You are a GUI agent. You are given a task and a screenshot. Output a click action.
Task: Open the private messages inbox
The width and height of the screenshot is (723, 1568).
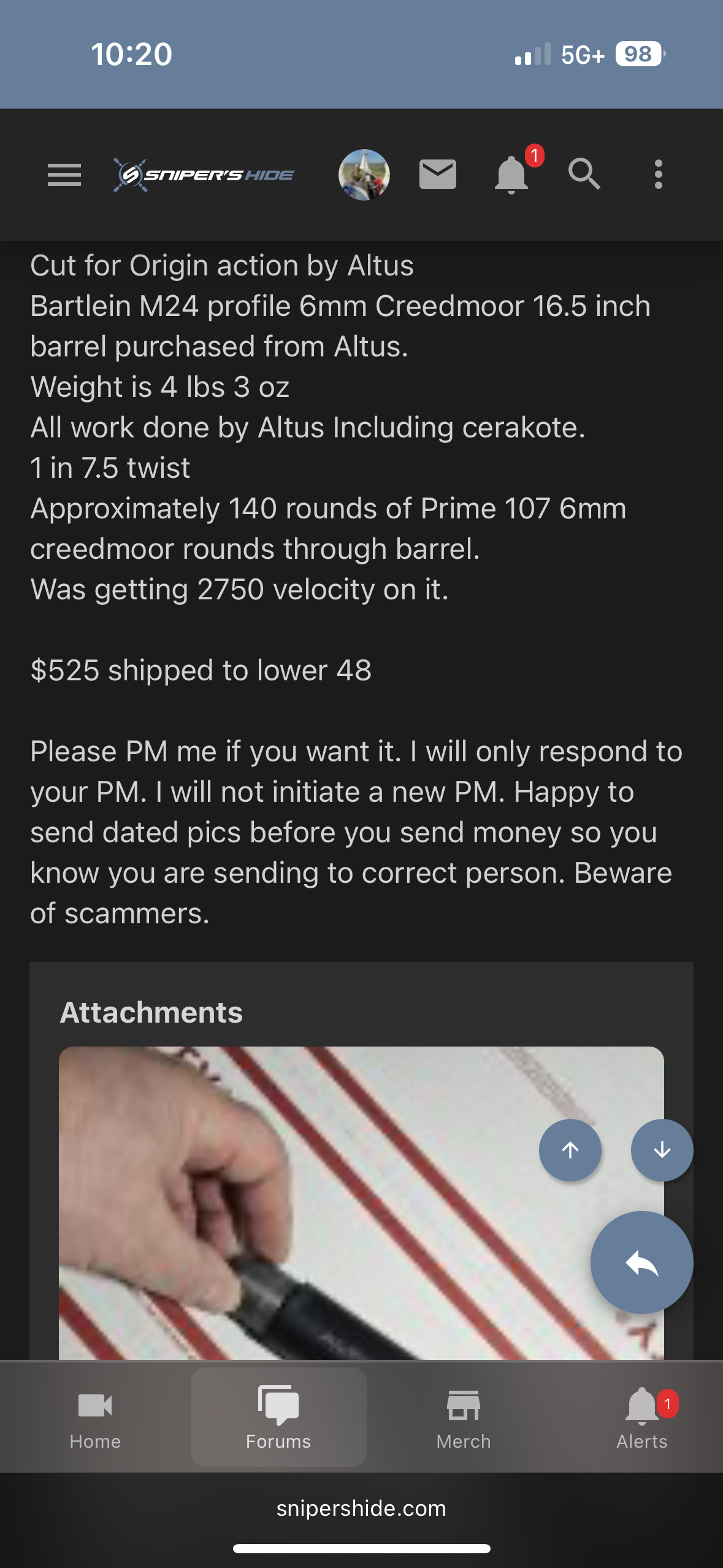(437, 174)
